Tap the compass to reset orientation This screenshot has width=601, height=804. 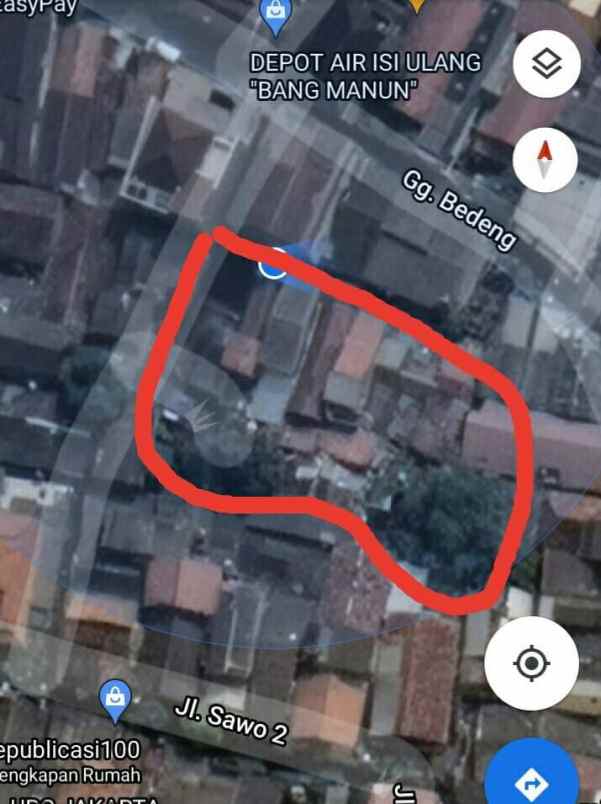click(545, 160)
